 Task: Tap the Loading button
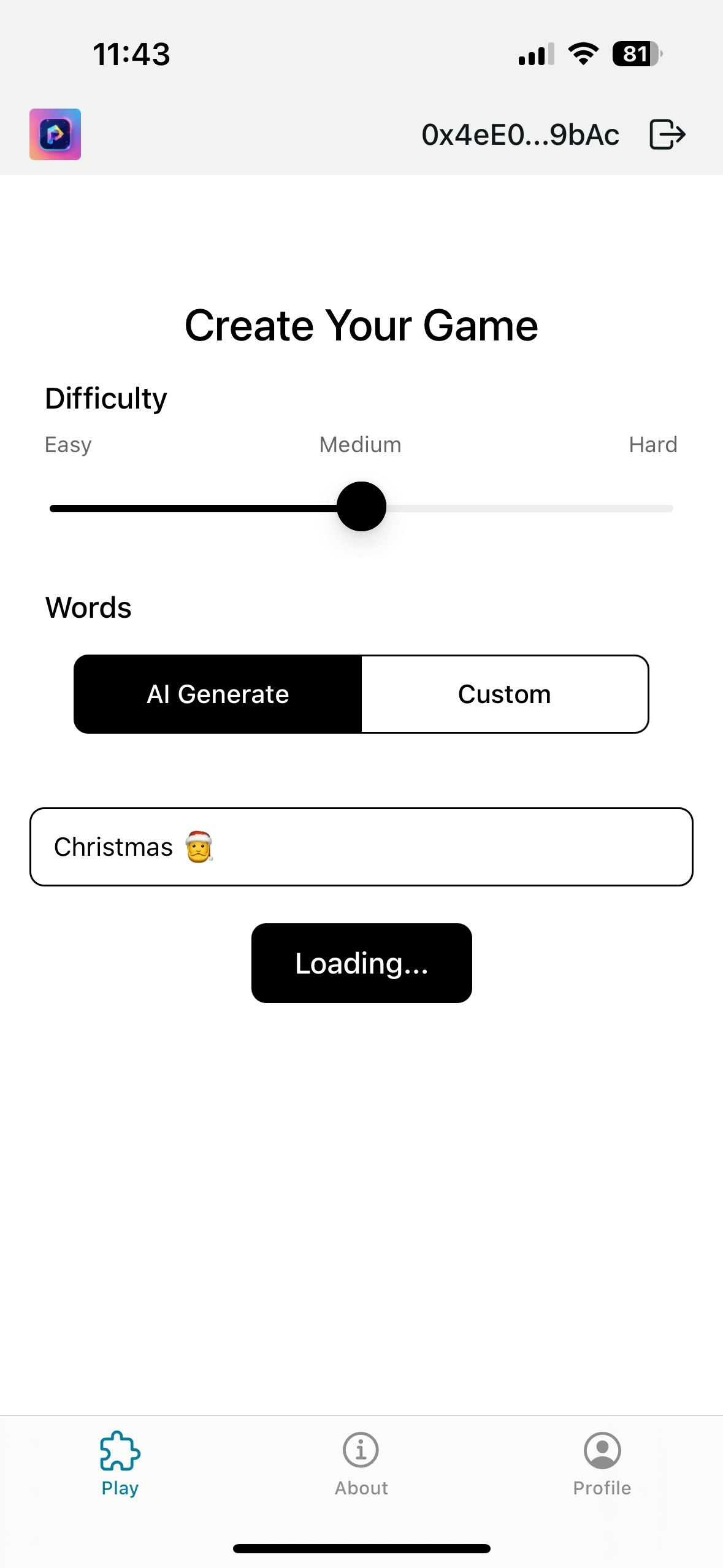[361, 963]
